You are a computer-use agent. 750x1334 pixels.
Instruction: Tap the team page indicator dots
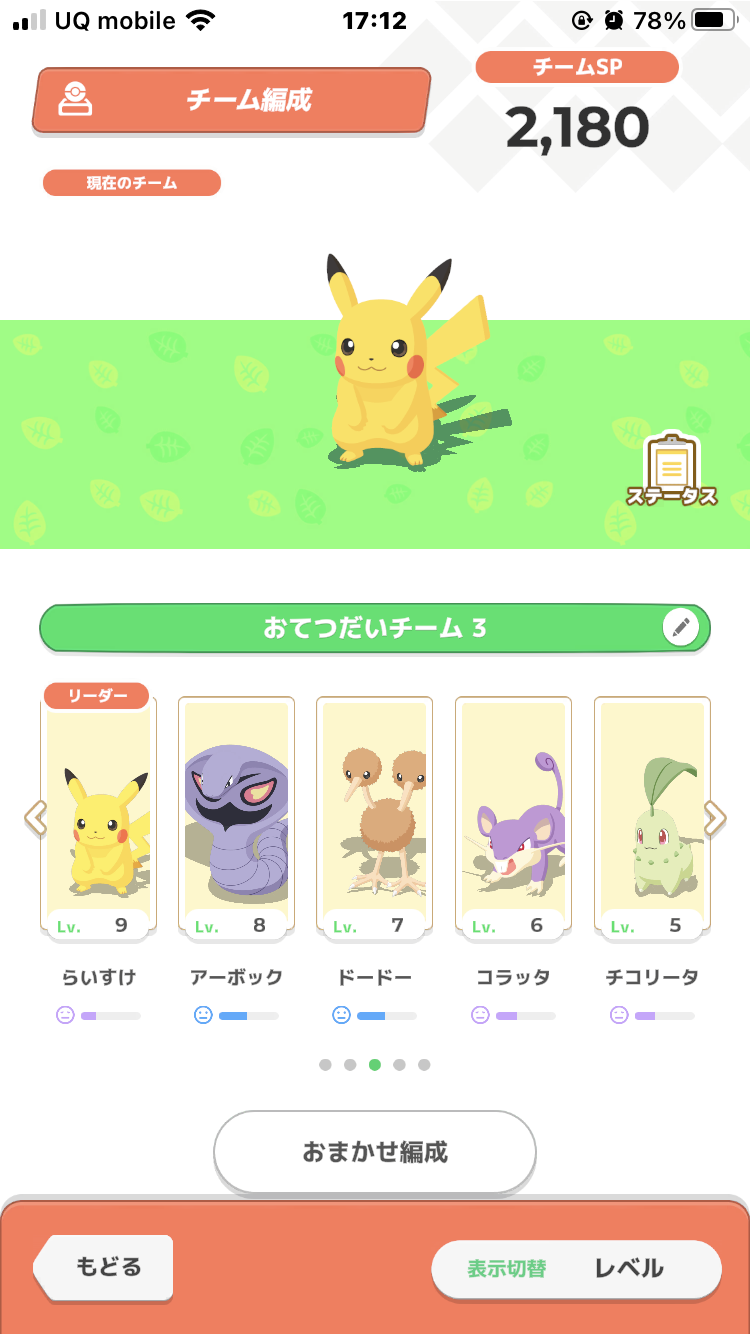pos(375,1065)
